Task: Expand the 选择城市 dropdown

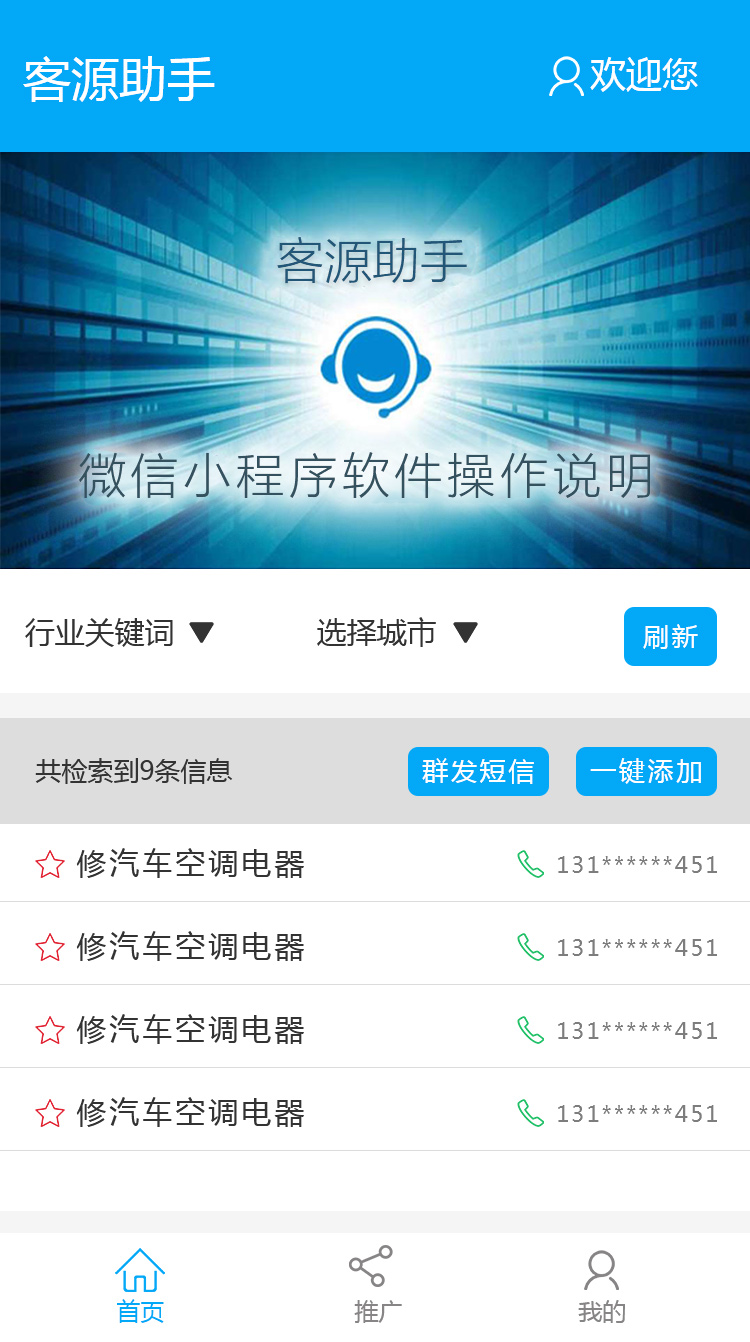Action: [x=397, y=633]
